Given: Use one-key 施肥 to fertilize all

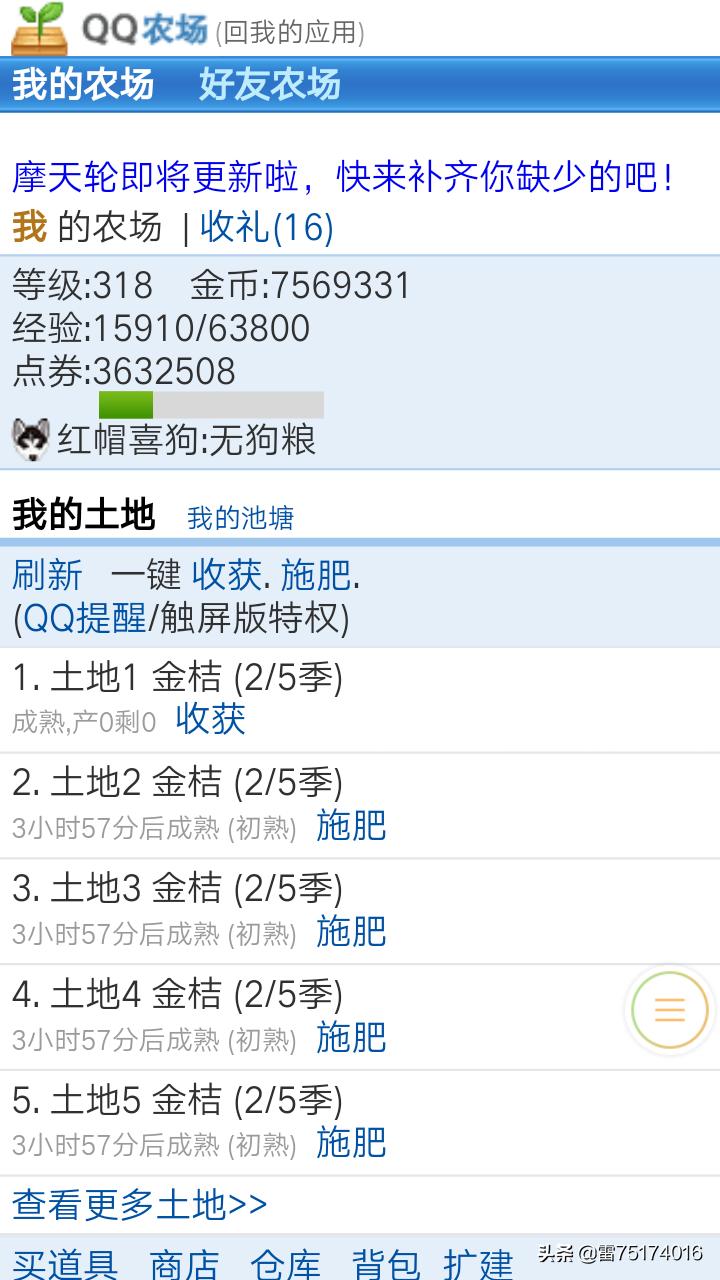Looking at the screenshot, I should [x=315, y=575].
